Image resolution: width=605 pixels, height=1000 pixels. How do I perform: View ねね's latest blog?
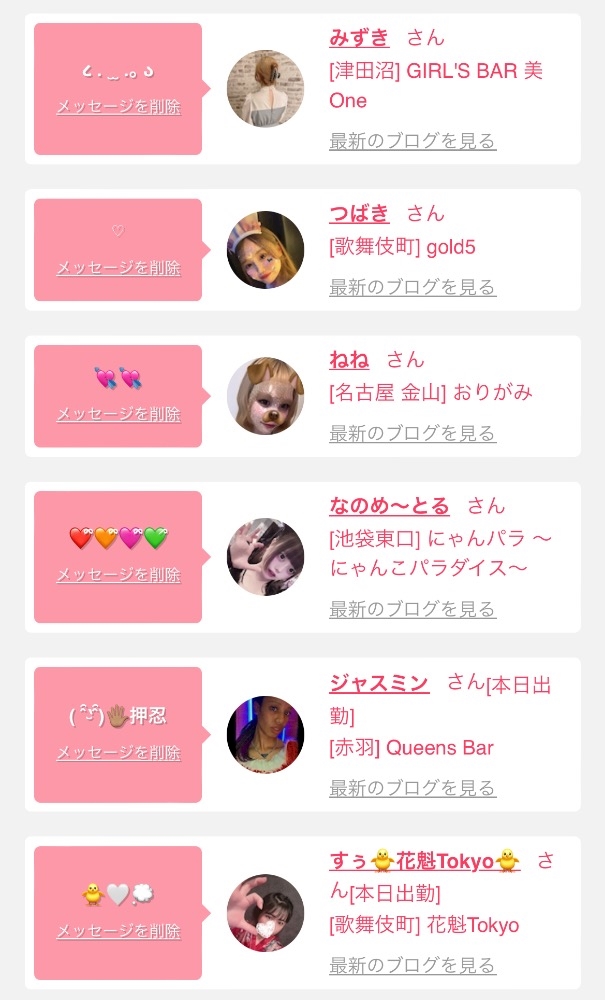pos(412,434)
